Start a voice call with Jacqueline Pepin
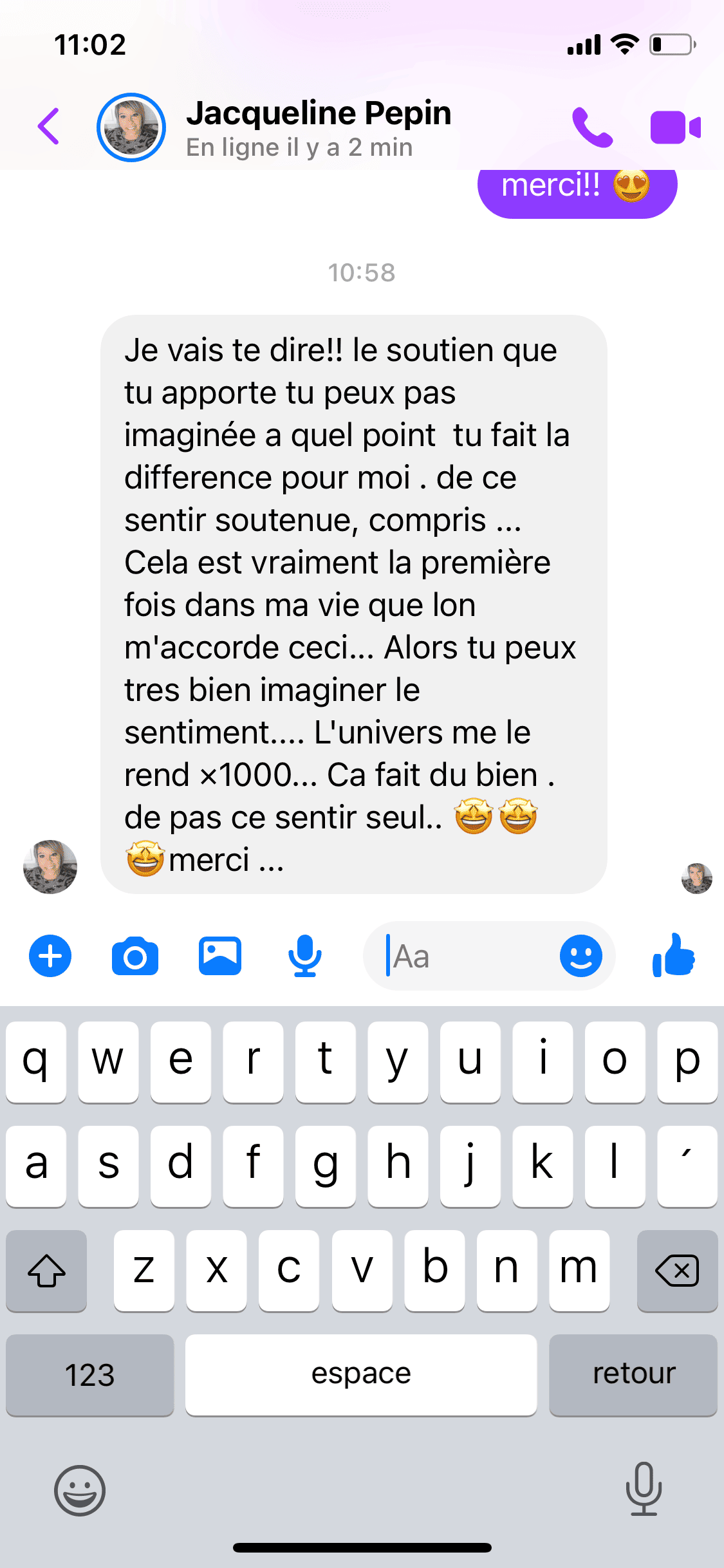 tap(591, 127)
